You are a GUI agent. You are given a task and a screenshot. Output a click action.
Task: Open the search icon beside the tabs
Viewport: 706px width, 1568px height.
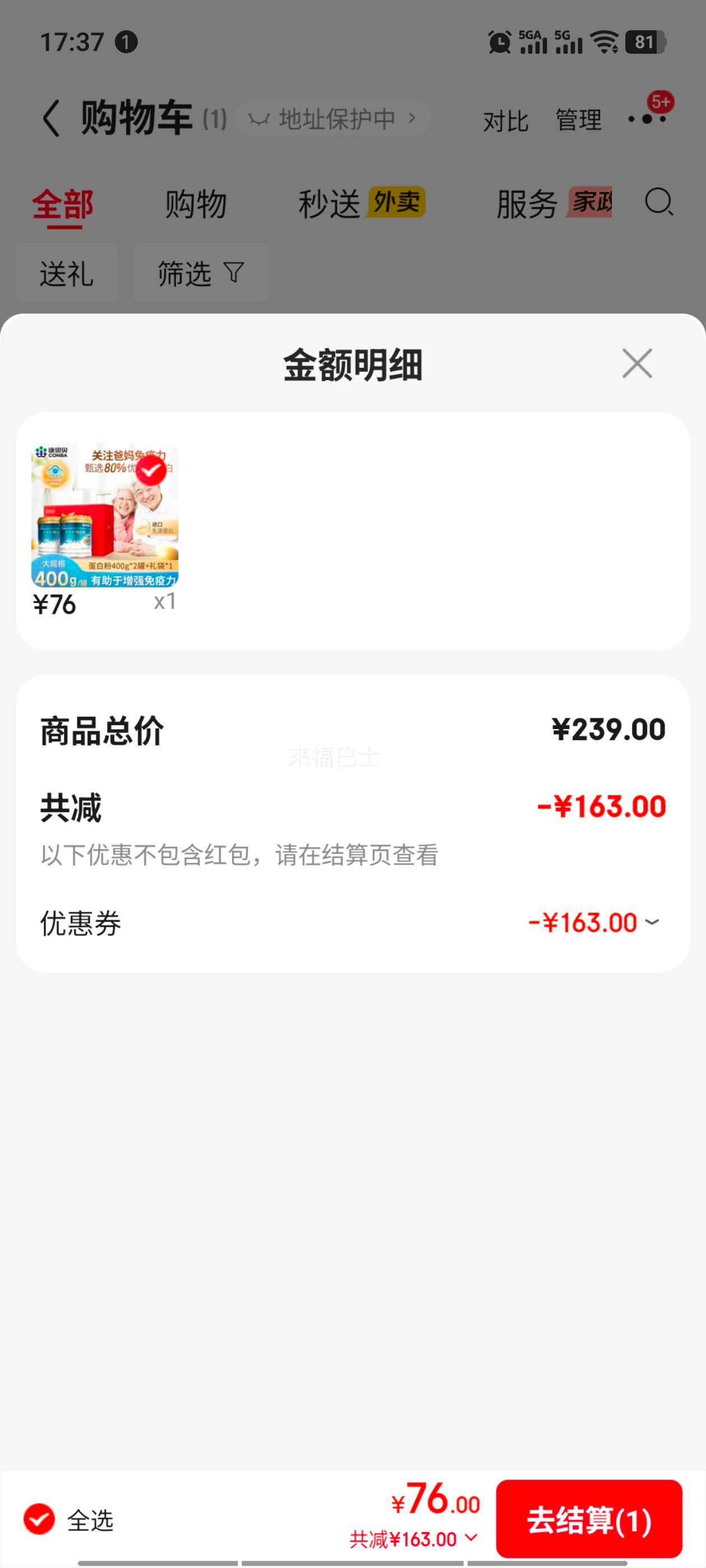[x=658, y=203]
